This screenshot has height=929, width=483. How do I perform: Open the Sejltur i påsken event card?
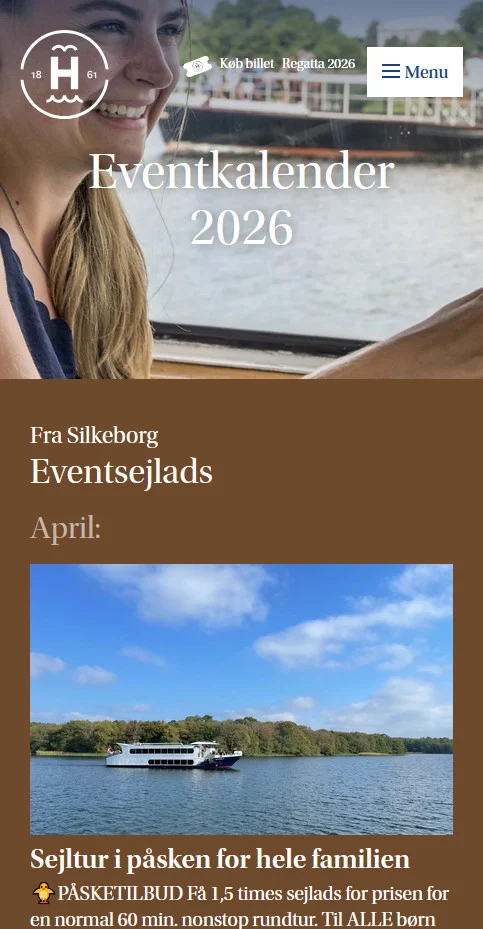tap(241, 747)
